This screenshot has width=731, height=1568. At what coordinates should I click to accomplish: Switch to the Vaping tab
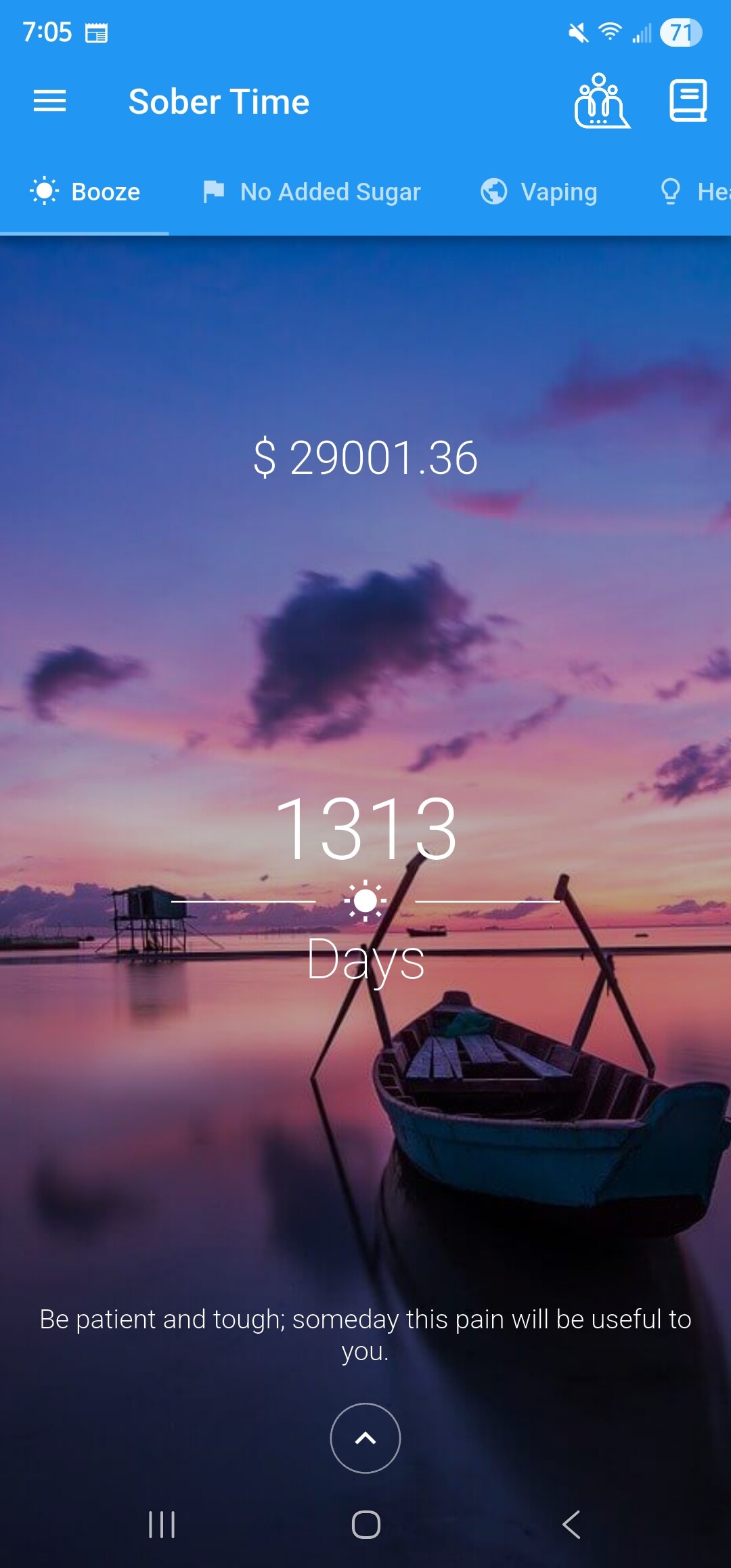(x=539, y=192)
